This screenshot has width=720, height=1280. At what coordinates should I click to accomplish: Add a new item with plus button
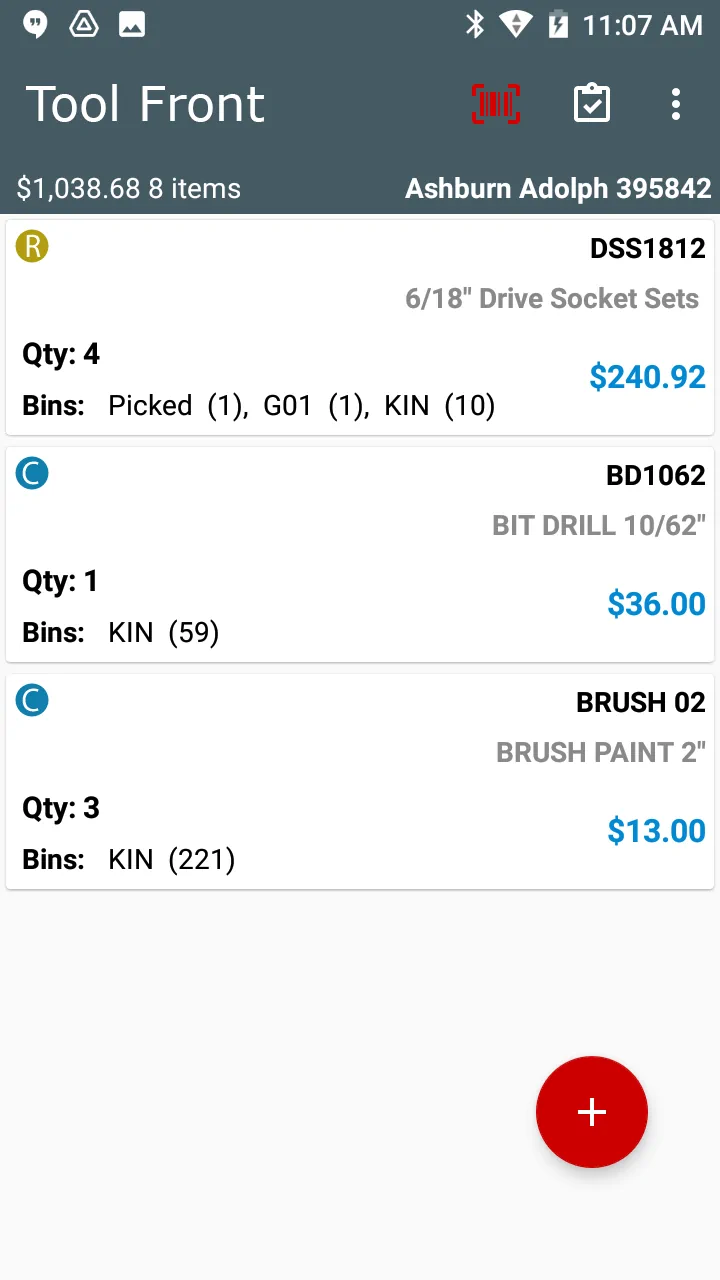[x=592, y=1112]
